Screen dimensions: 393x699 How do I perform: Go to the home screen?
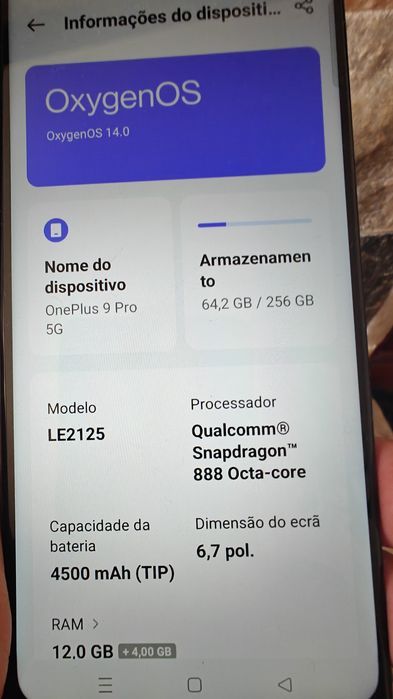point(194,685)
